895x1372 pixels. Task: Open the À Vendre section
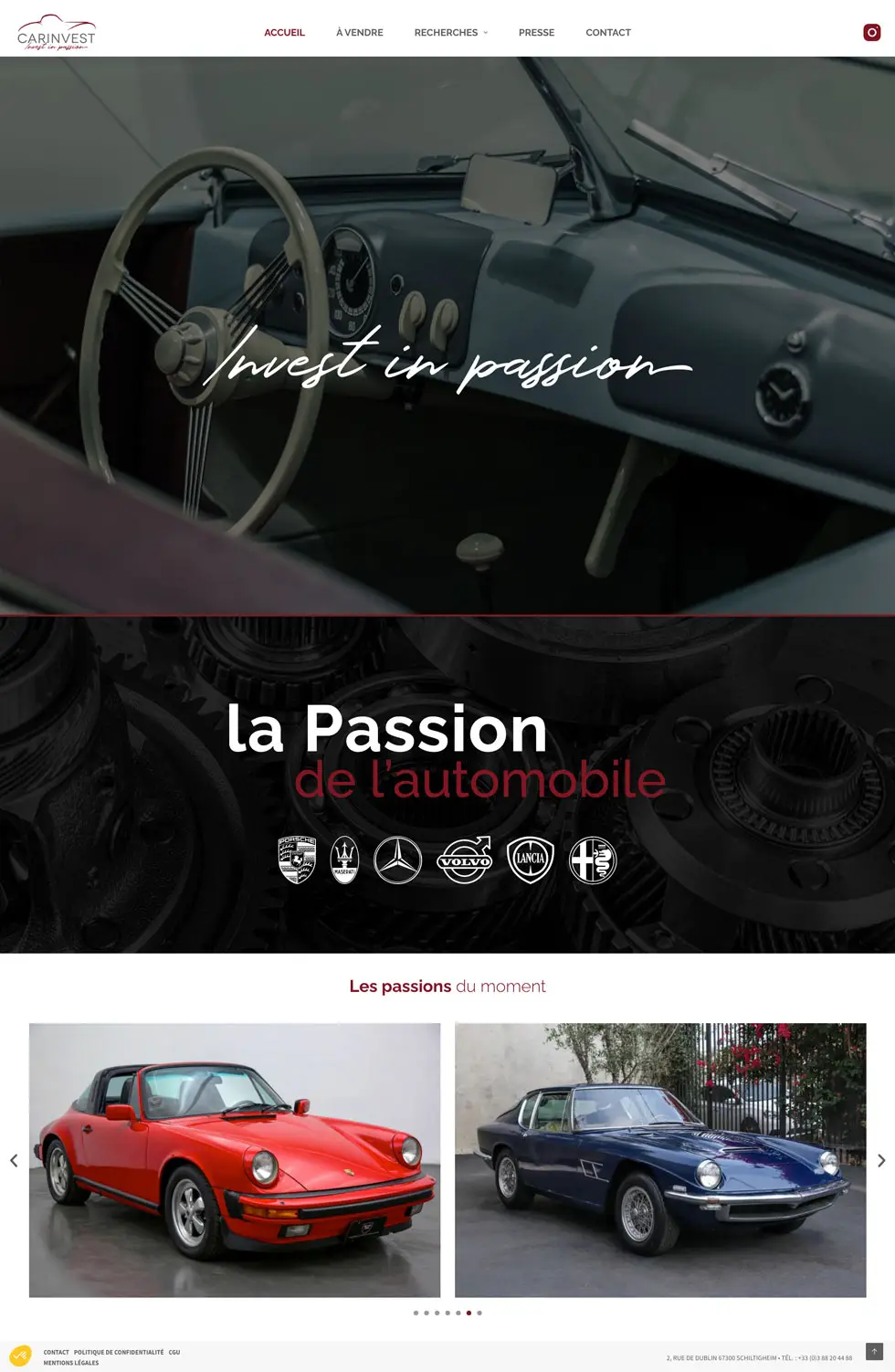[x=359, y=32]
